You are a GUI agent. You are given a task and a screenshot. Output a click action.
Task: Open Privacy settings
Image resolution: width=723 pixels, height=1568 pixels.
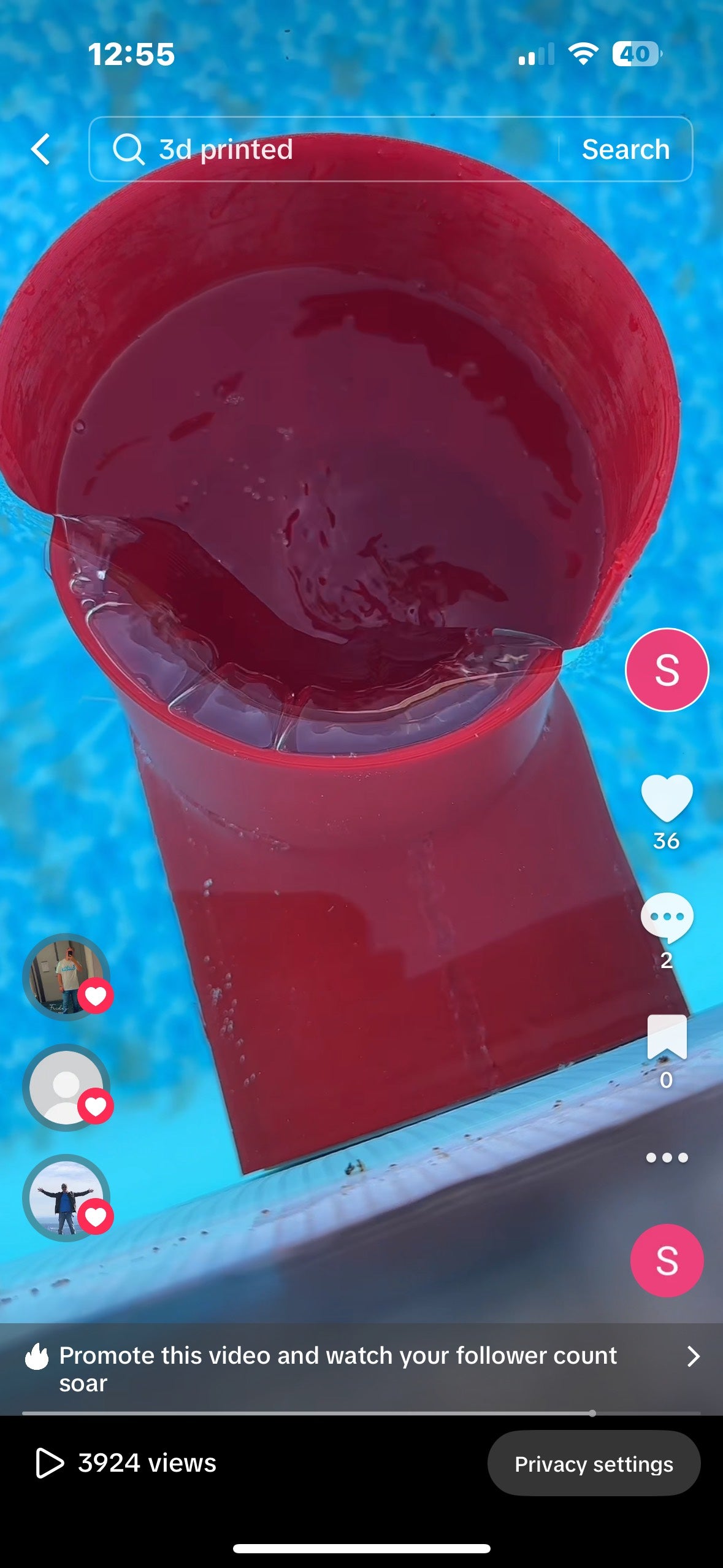594,1464
